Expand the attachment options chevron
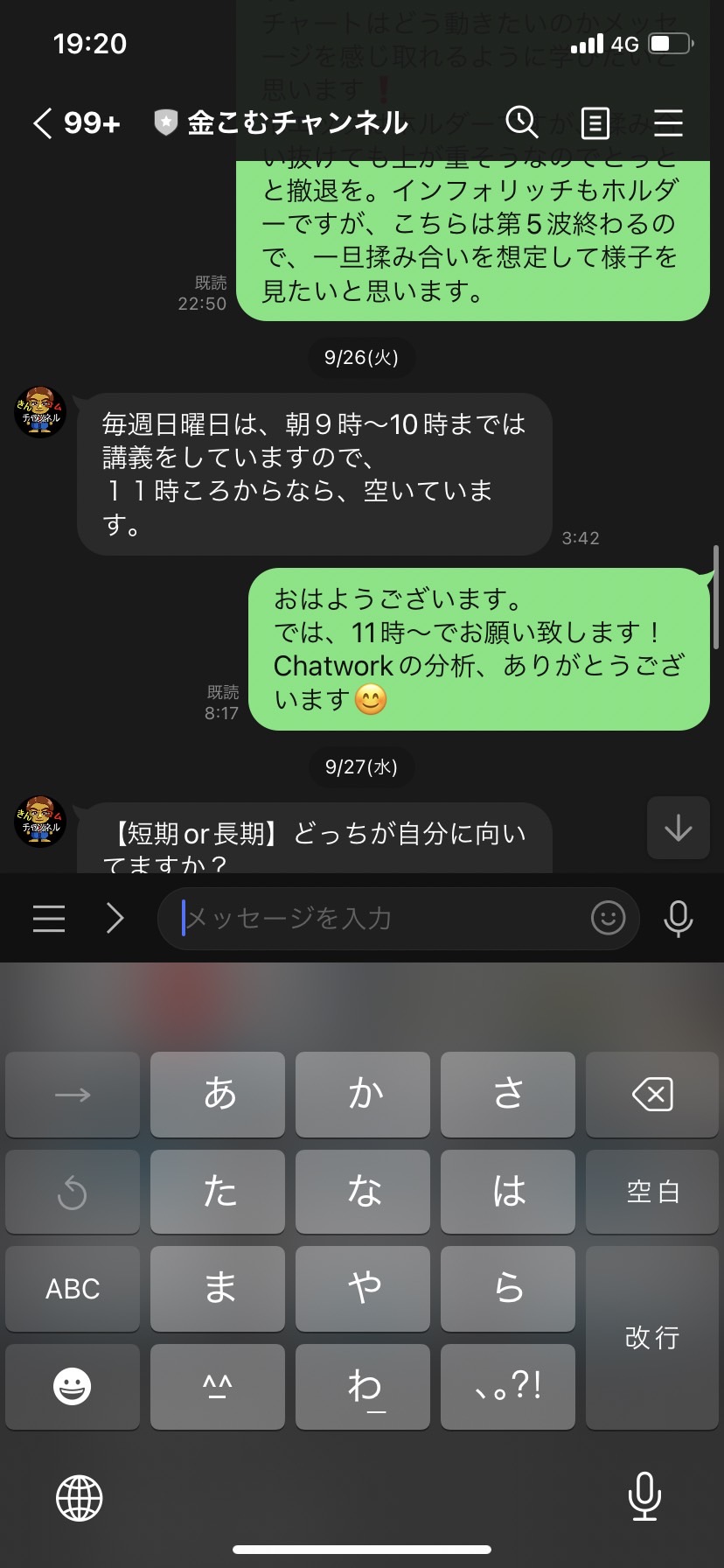Image resolution: width=724 pixels, height=1568 pixels. point(115,918)
